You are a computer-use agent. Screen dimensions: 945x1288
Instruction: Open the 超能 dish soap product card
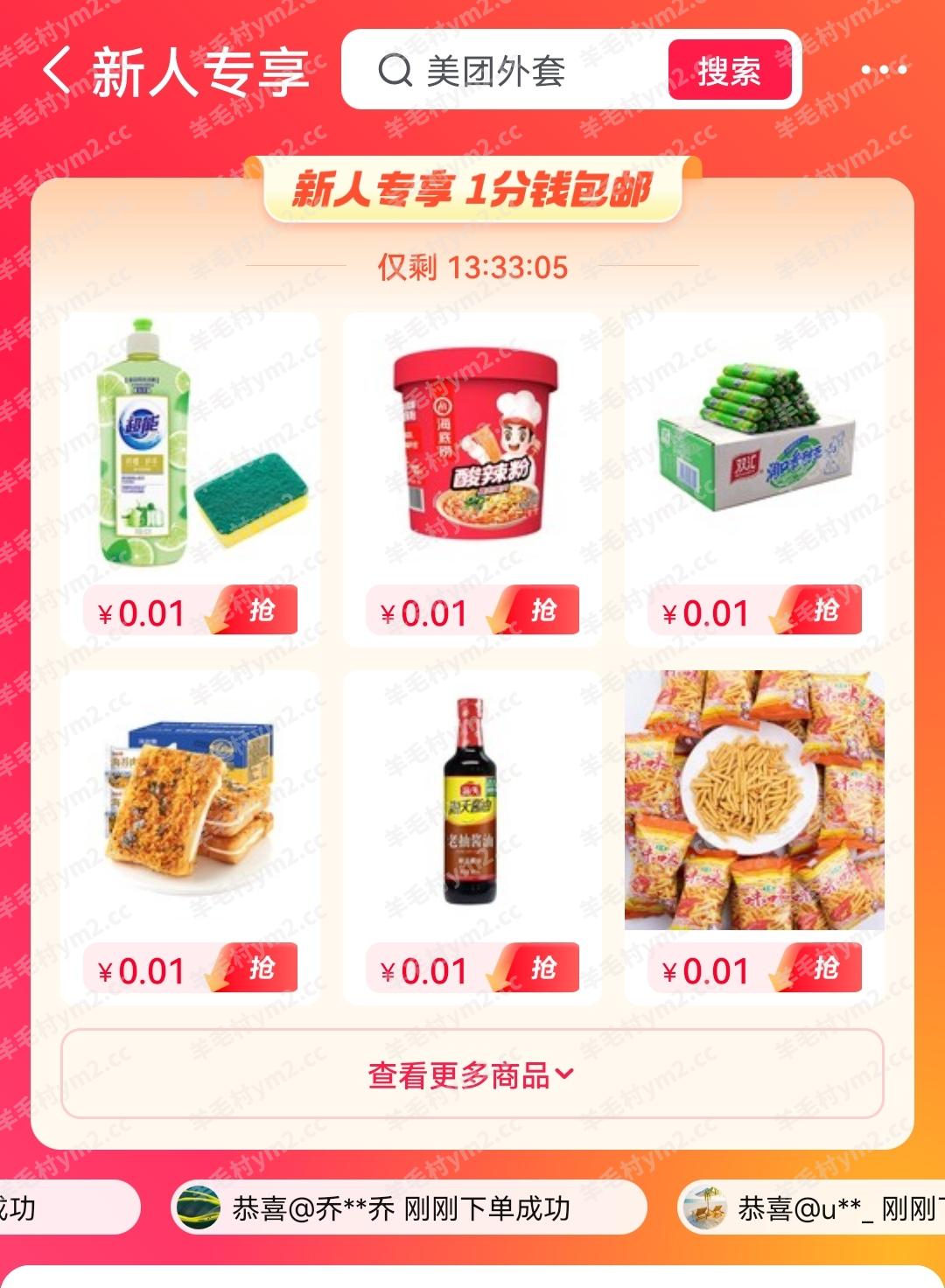[190, 446]
